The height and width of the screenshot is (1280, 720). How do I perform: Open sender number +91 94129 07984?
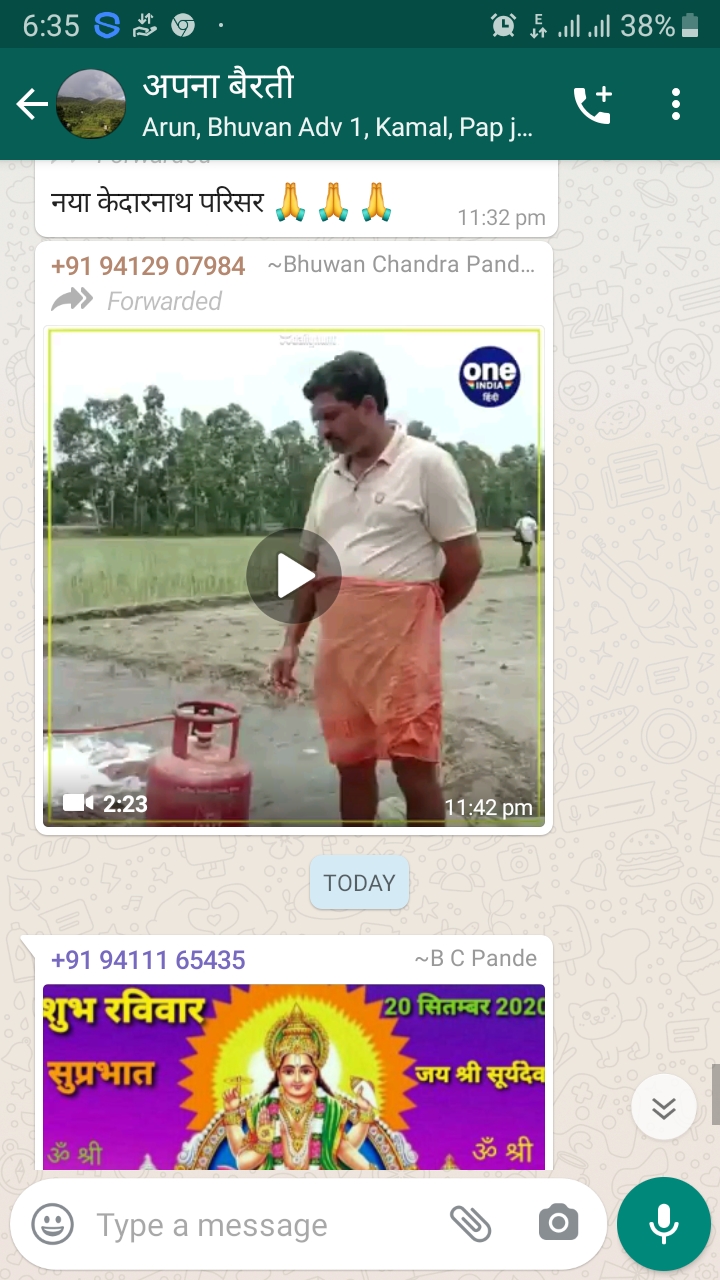148,266
